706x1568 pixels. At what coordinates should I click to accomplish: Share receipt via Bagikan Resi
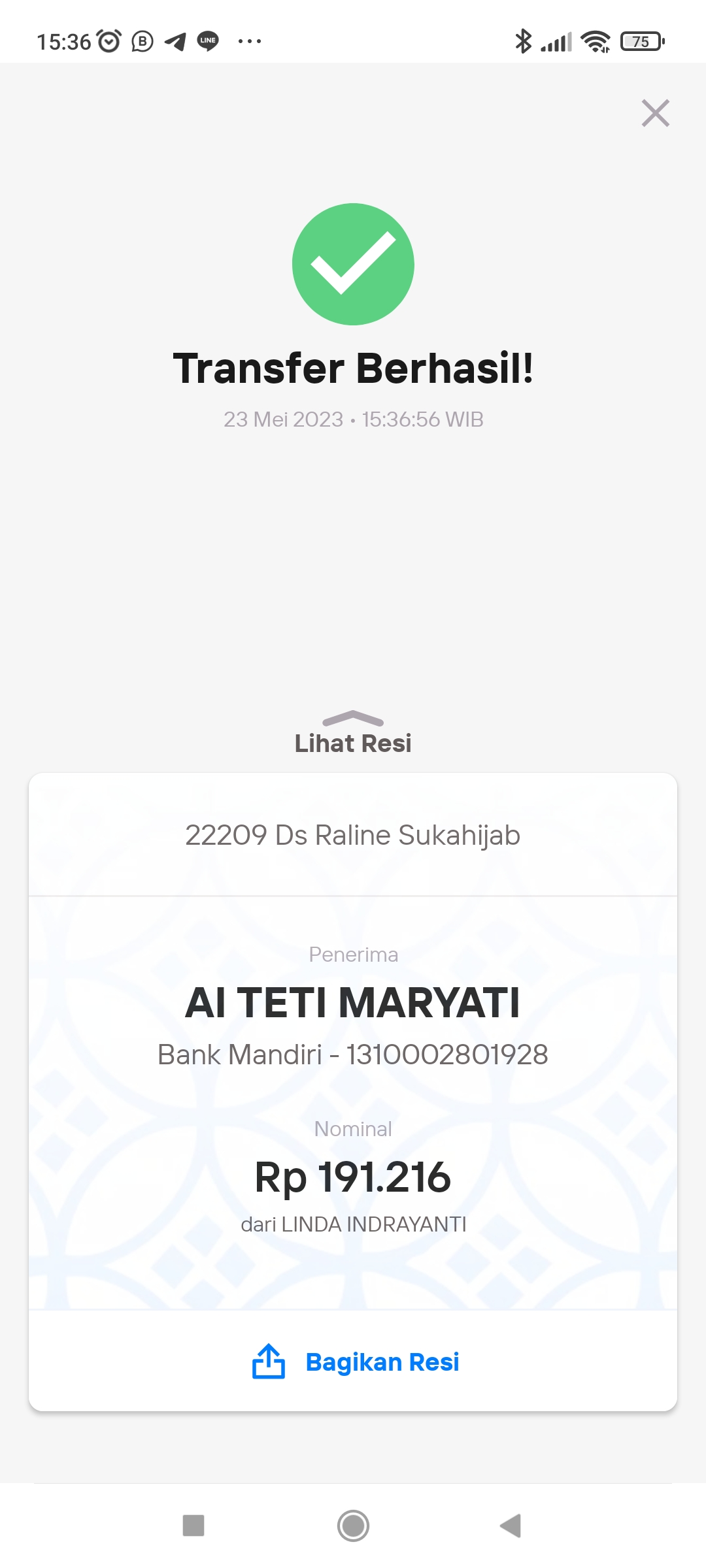click(356, 1362)
